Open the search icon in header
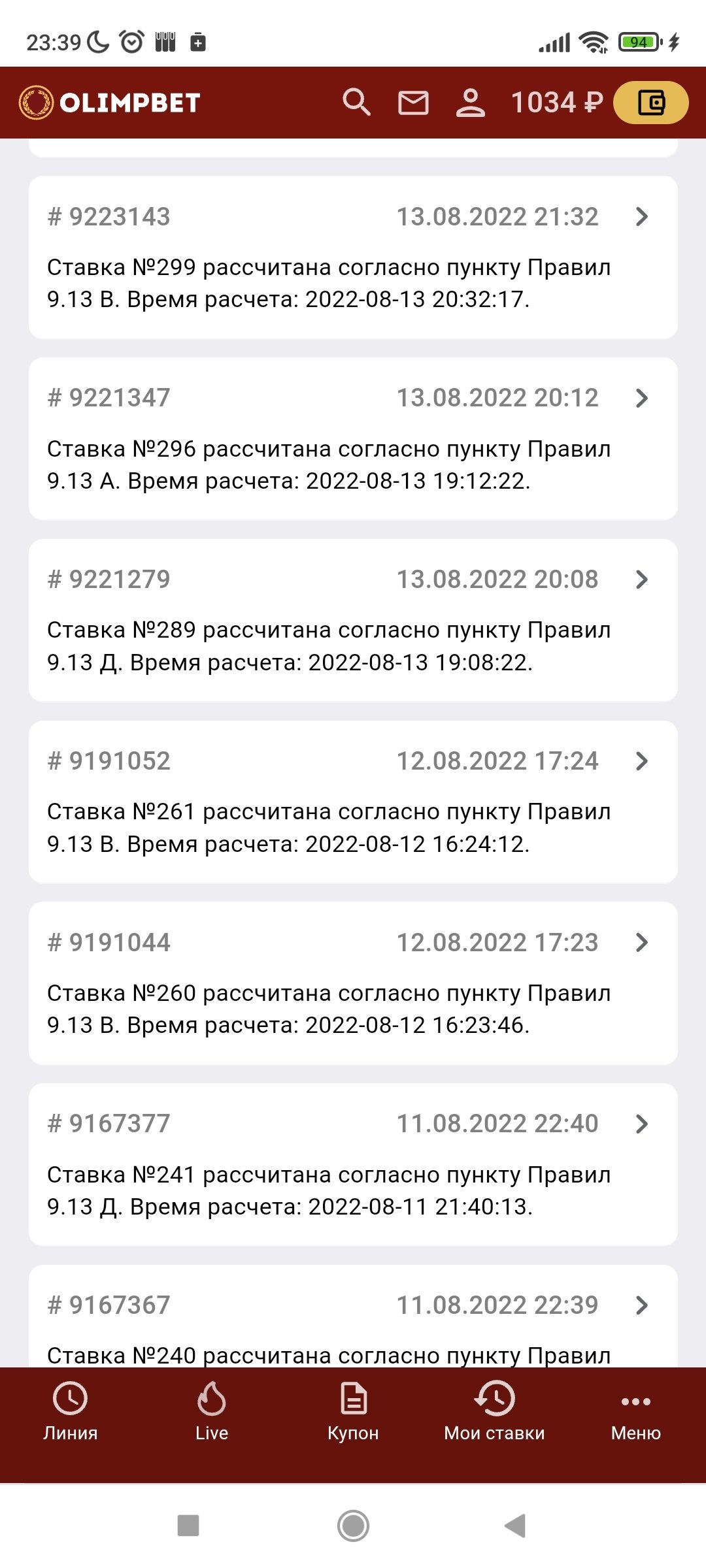The height and width of the screenshot is (1568, 706). tap(356, 103)
